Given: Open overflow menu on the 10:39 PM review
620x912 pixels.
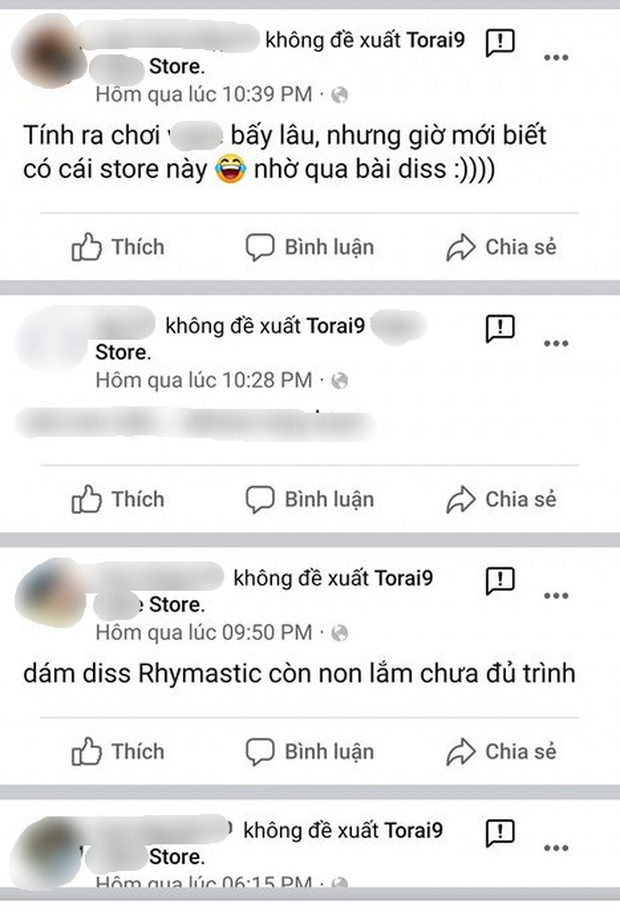Looking at the screenshot, I should click(x=556, y=58).
